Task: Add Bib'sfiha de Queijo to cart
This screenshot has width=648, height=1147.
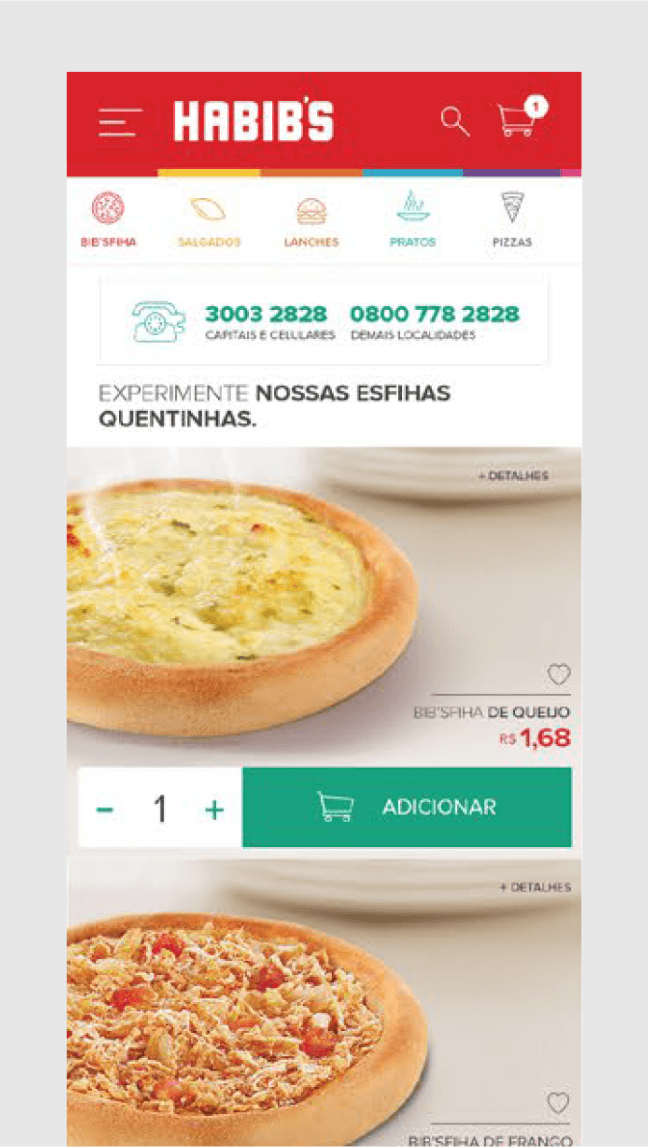Action: tap(407, 807)
